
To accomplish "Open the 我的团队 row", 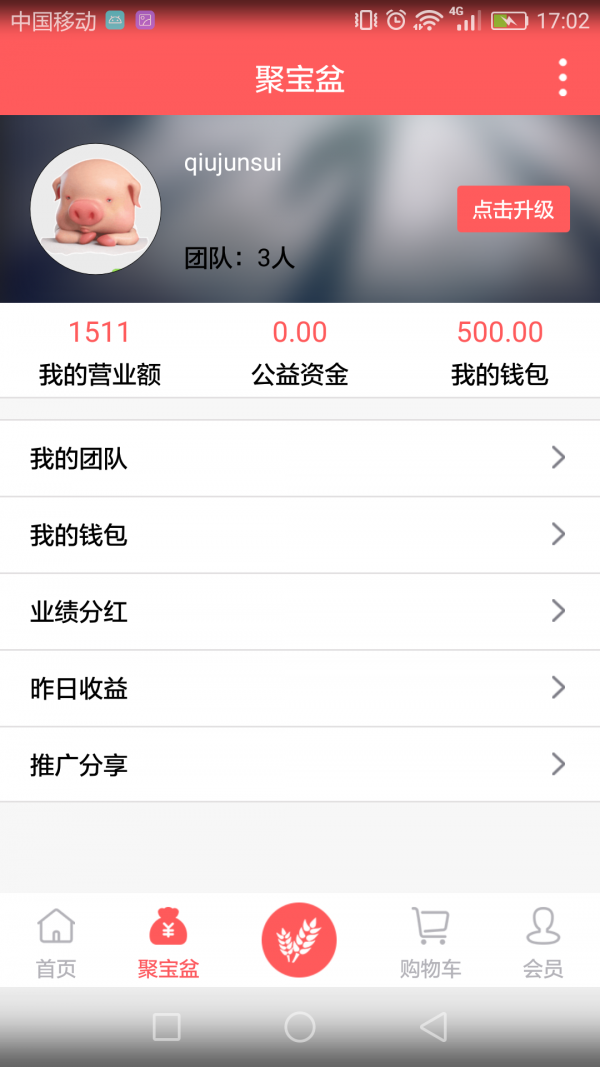I will pos(300,459).
